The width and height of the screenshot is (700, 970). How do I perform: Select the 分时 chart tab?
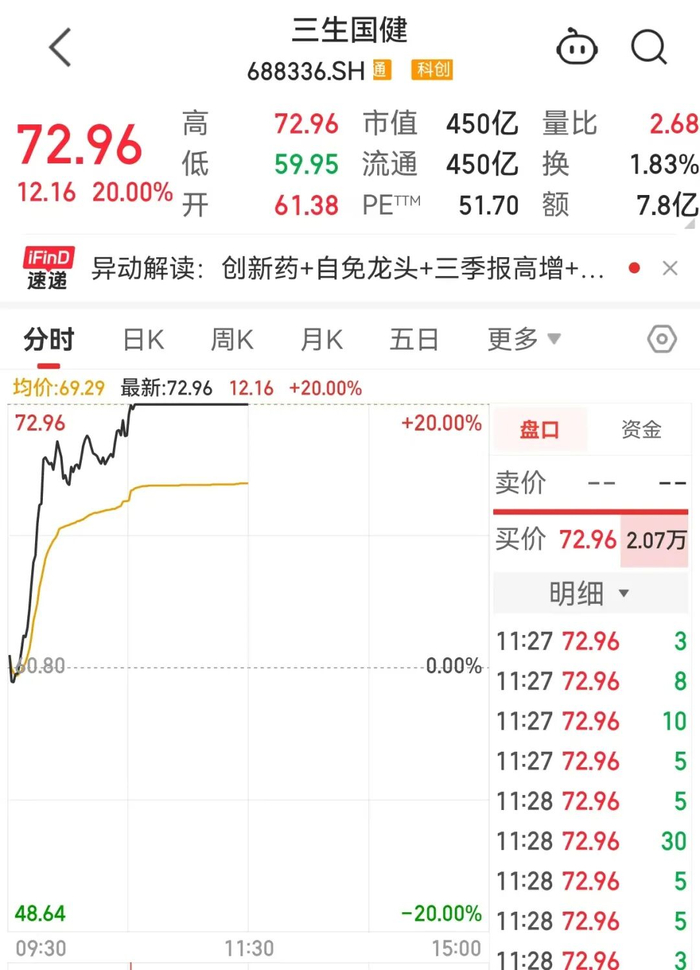49,340
